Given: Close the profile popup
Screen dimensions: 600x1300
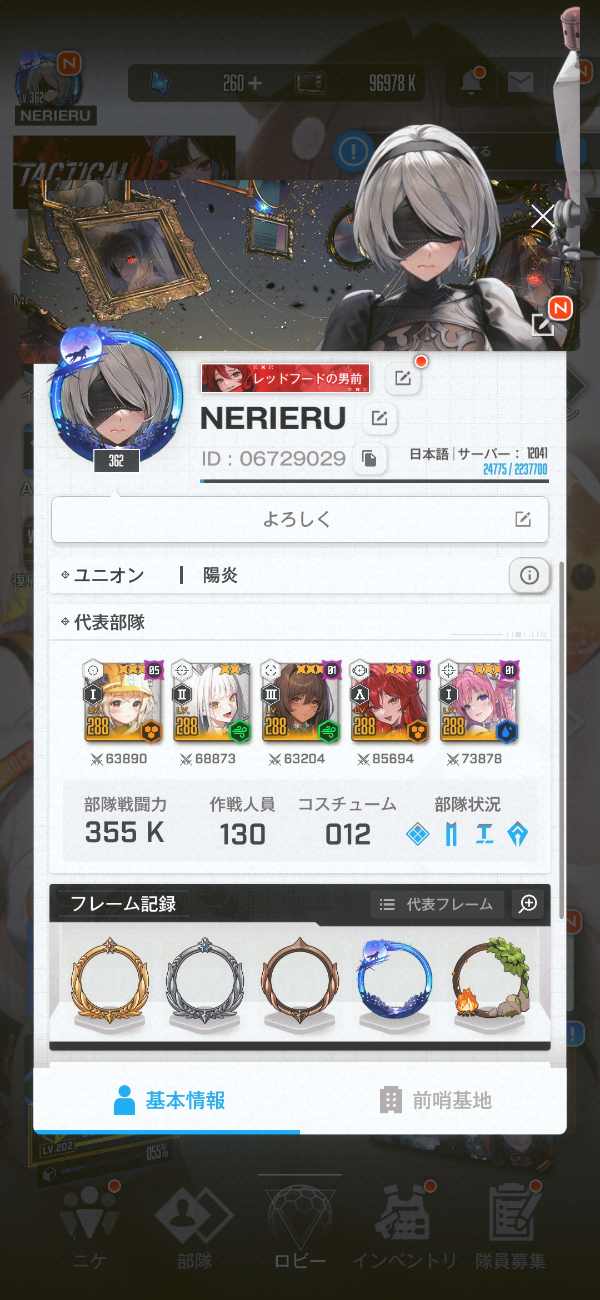Looking at the screenshot, I should pos(543,217).
